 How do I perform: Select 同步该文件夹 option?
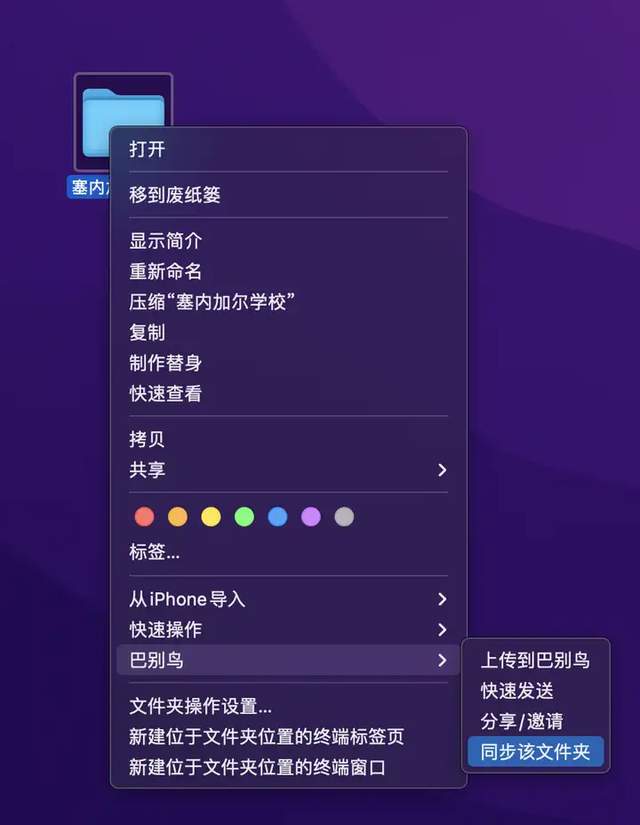click(x=535, y=752)
